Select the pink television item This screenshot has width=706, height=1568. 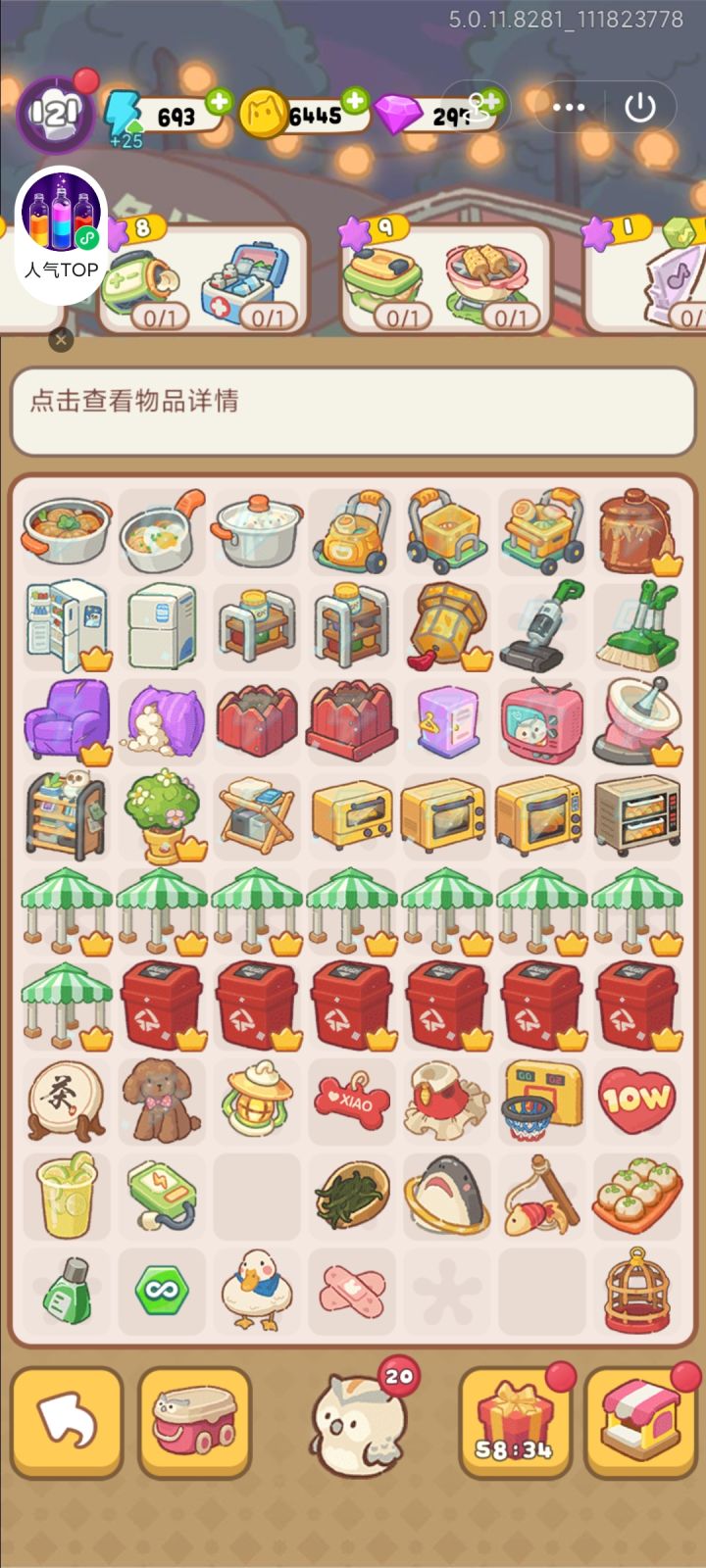[x=540, y=722]
